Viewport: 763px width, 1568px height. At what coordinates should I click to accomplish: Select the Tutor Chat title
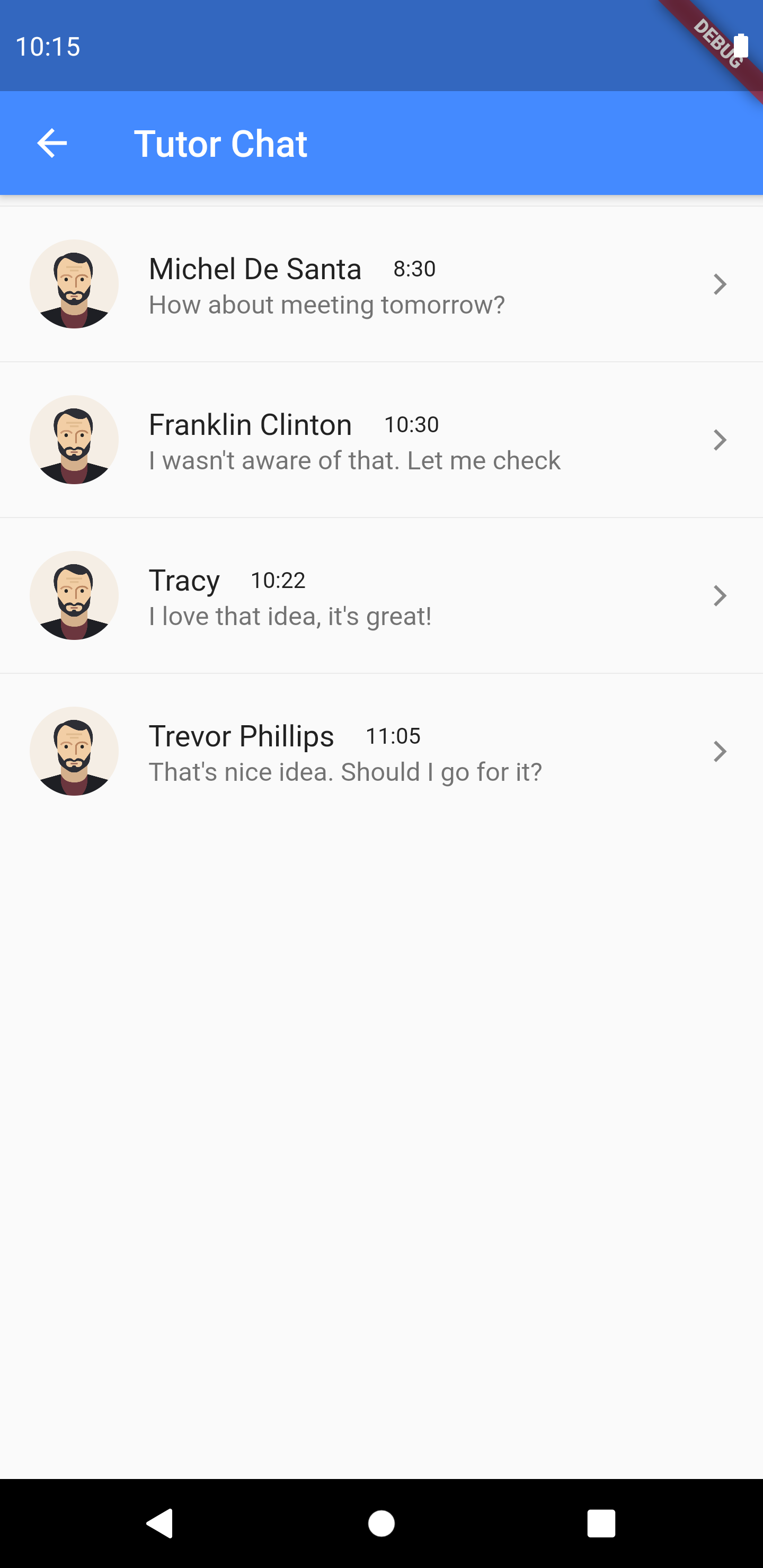click(x=221, y=143)
